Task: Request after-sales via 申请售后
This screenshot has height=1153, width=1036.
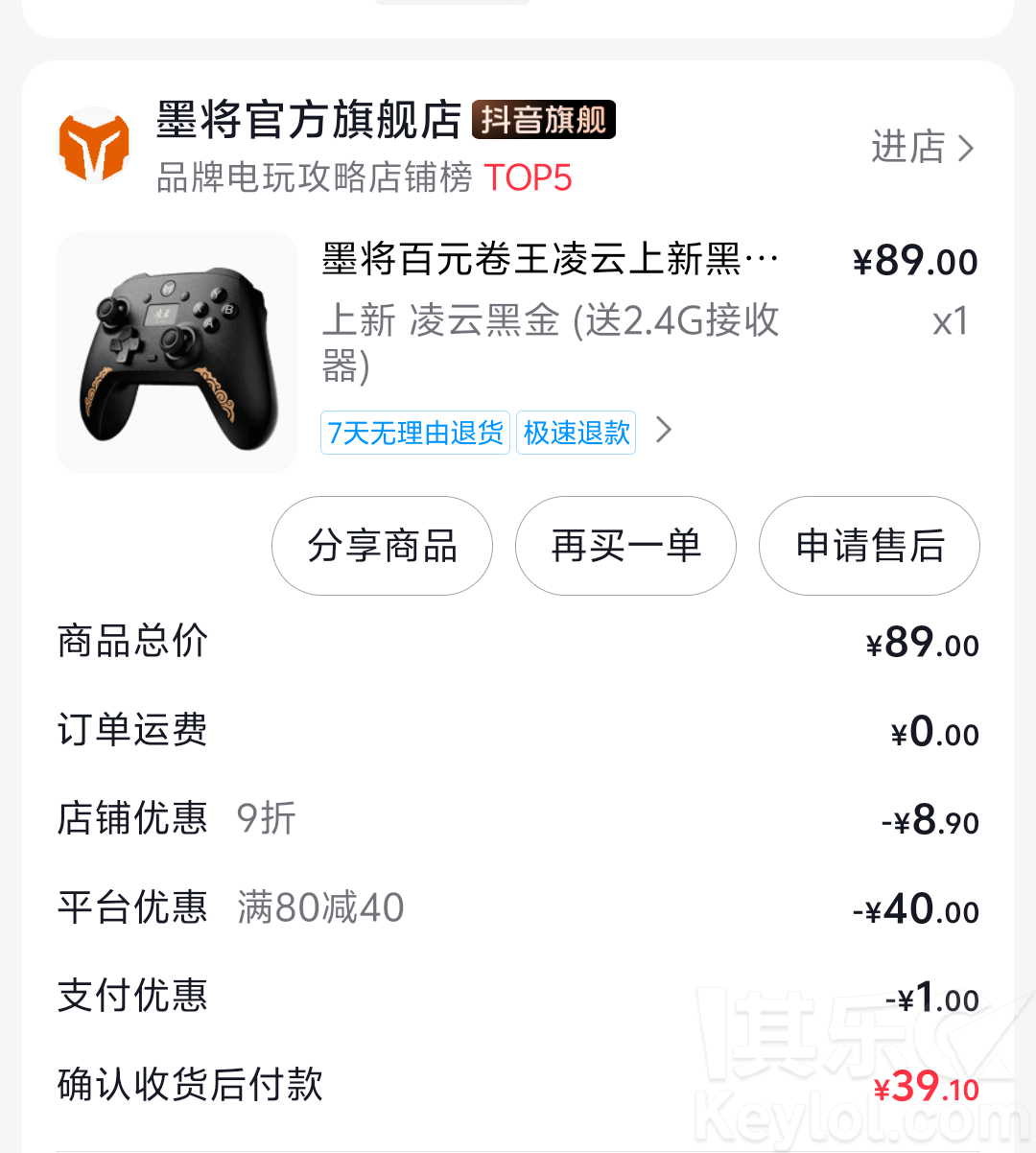Action: [869, 546]
